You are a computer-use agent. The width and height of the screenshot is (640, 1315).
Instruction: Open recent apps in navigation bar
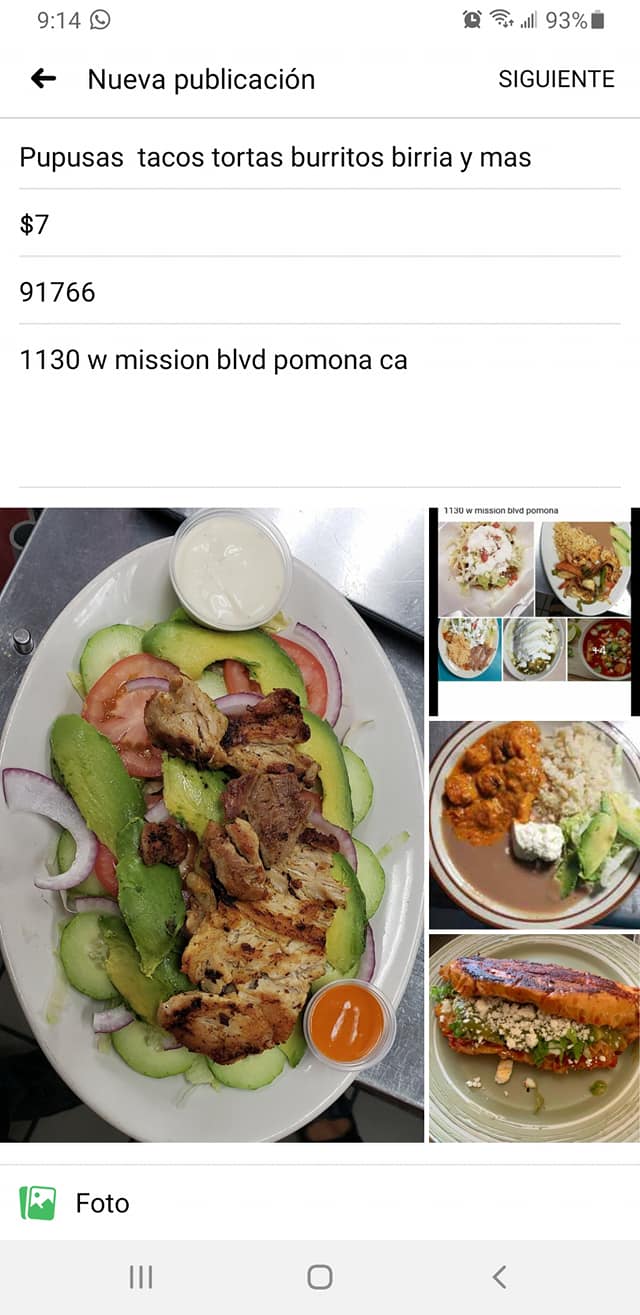click(140, 1277)
